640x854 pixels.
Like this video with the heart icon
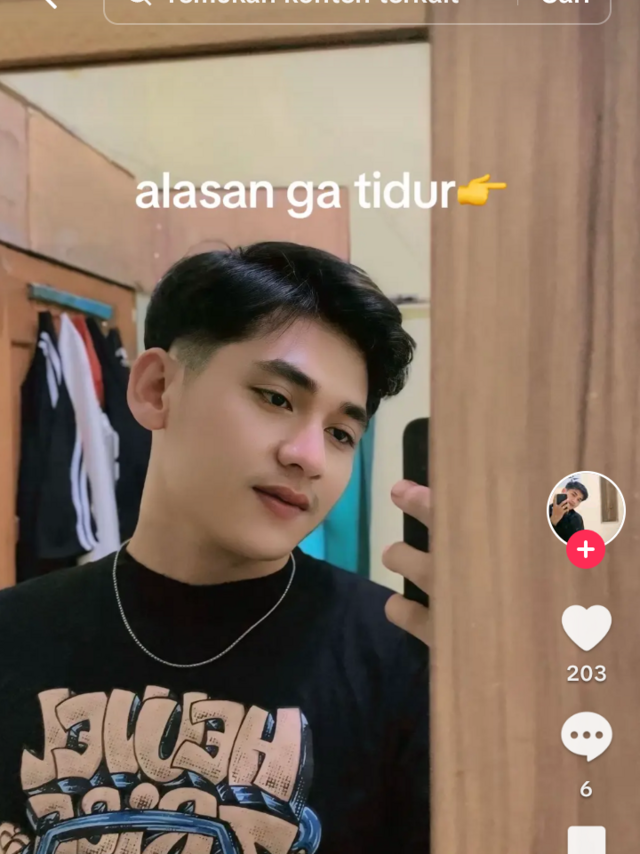pyautogui.click(x=586, y=628)
